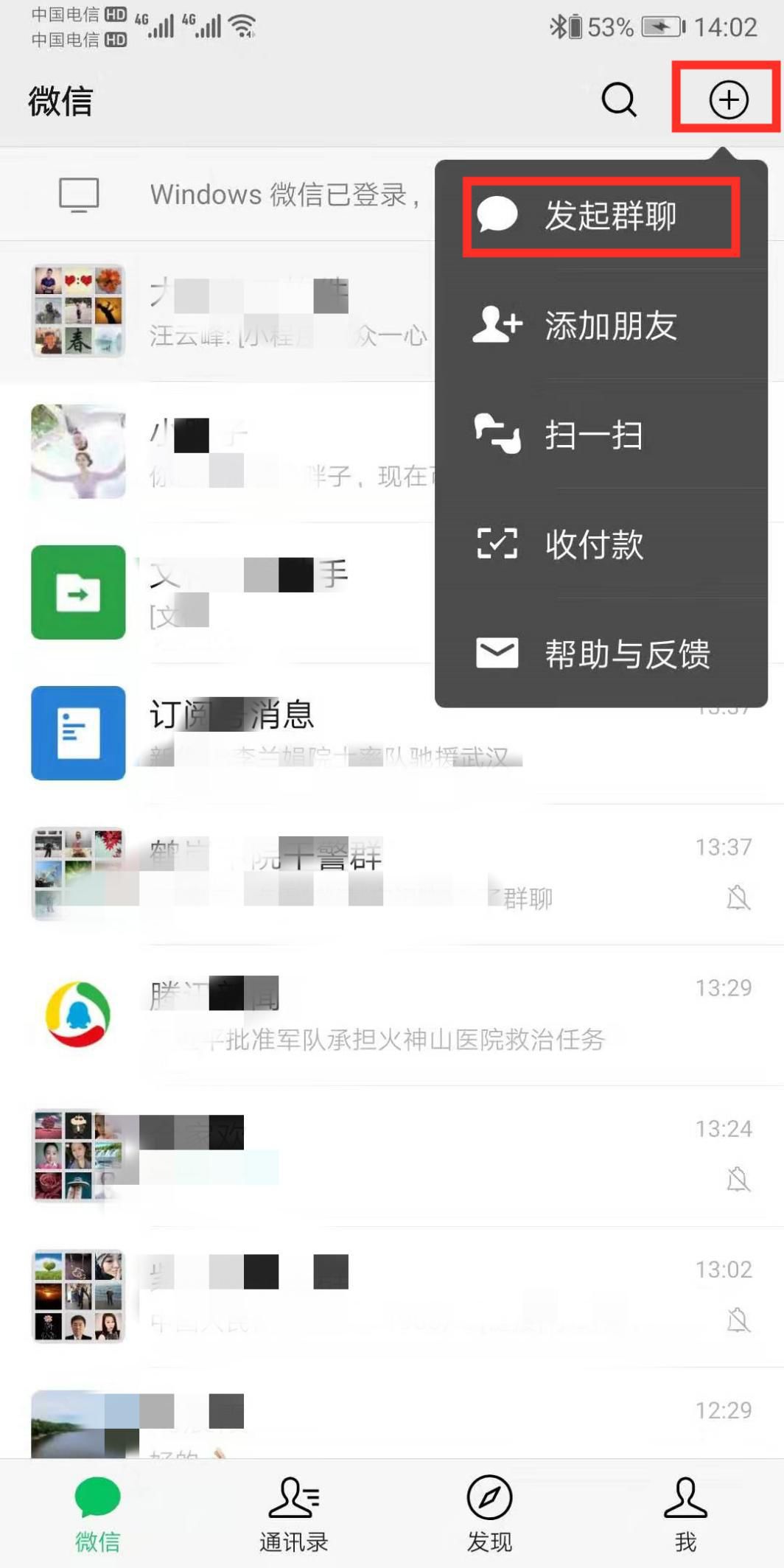The height and width of the screenshot is (1568, 784).
Task: Open the 干警群 group chat at 13:37
Action: [391, 874]
